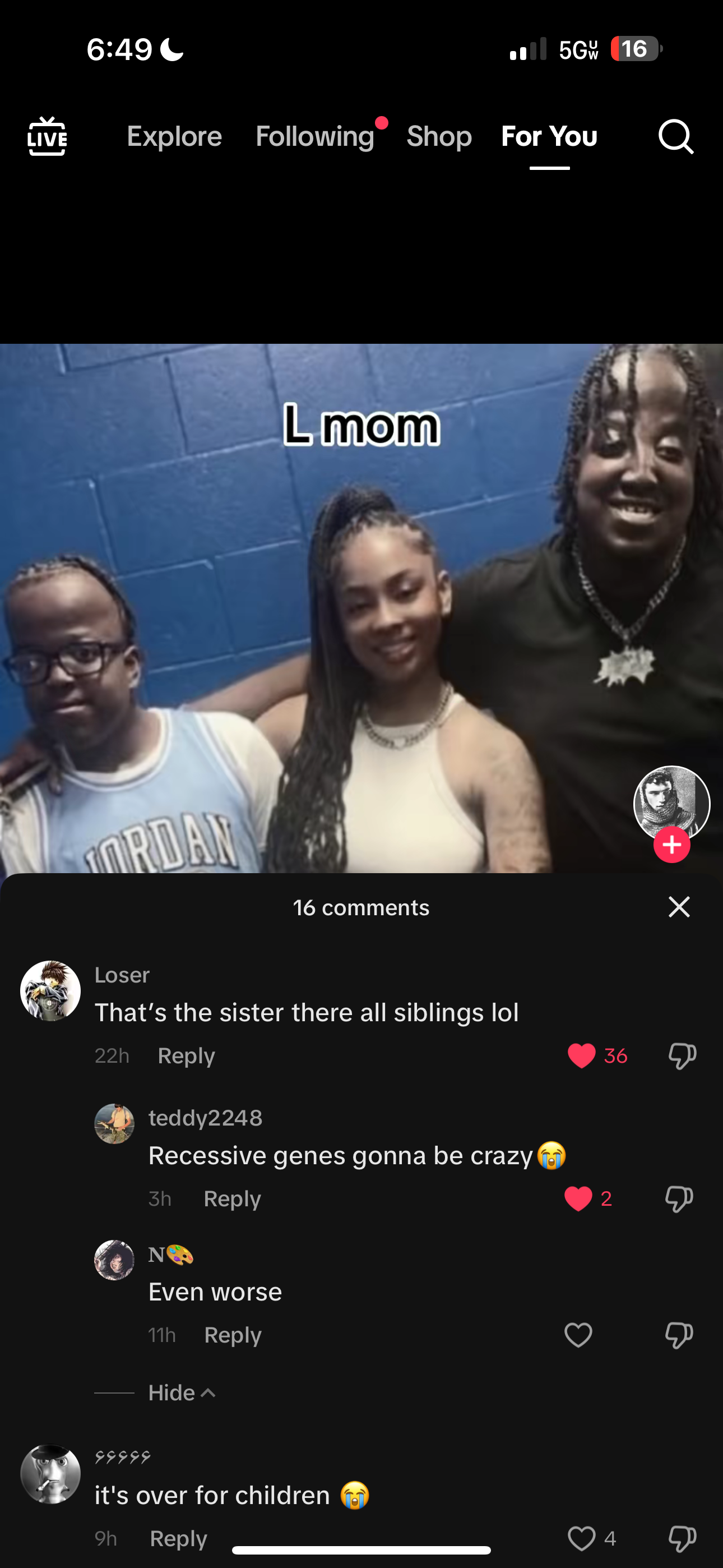Reply to the 'Even worse' comment
This screenshot has width=723, height=1568.
(233, 1335)
